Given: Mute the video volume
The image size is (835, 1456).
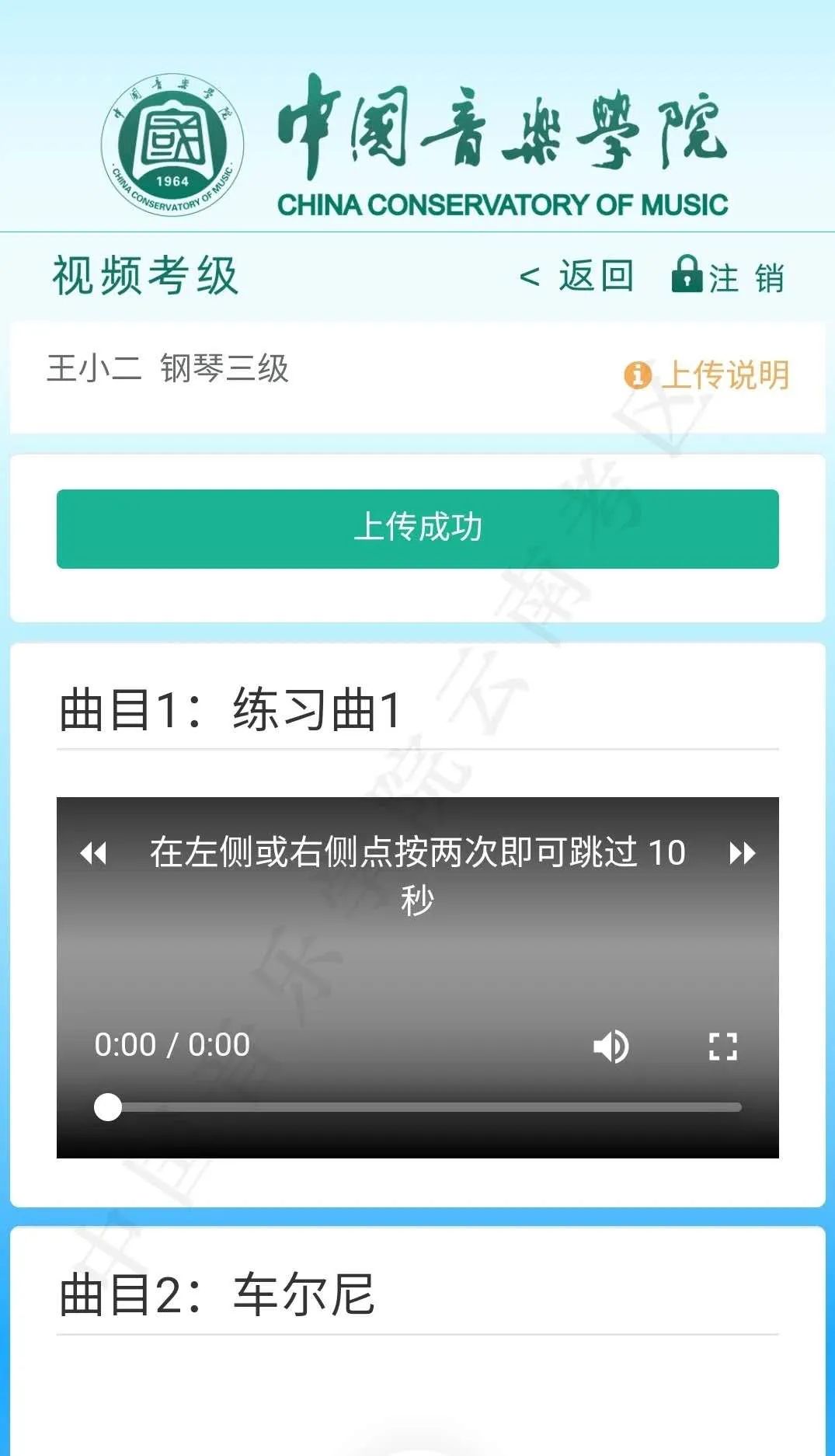Looking at the screenshot, I should 611,1046.
